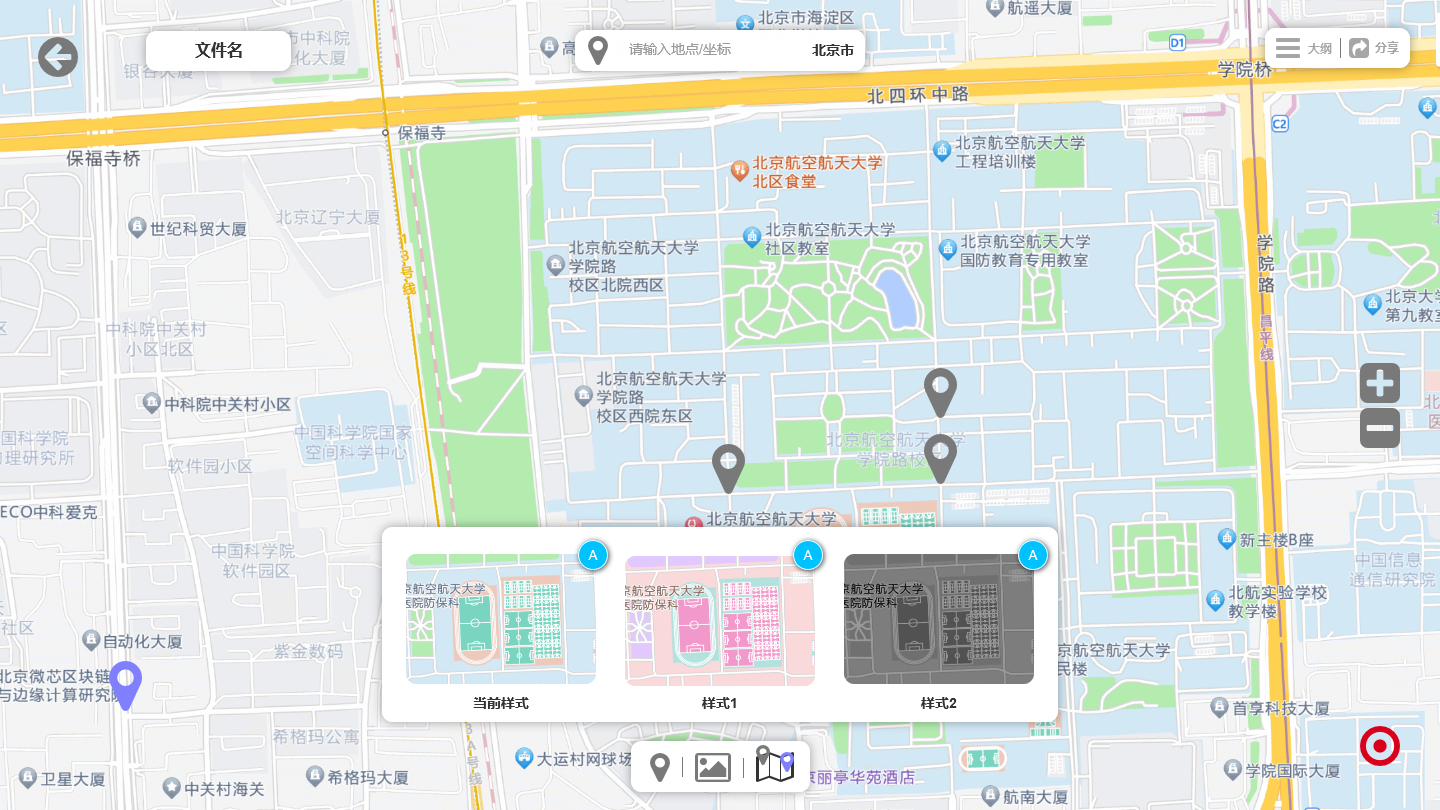
Task: Choose the 样式1 pink map style
Action: [x=719, y=619]
